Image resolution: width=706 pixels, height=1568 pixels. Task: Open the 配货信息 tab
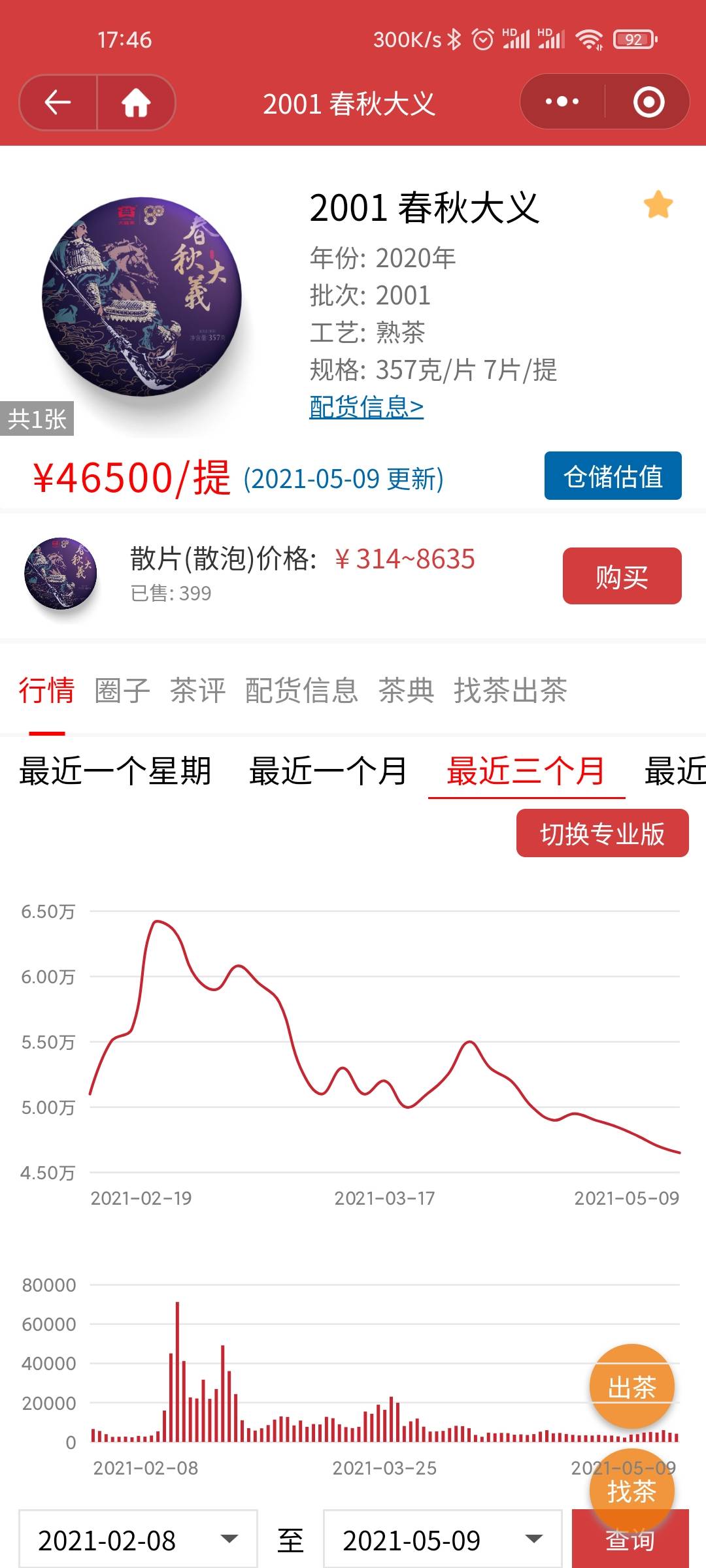[x=301, y=691]
